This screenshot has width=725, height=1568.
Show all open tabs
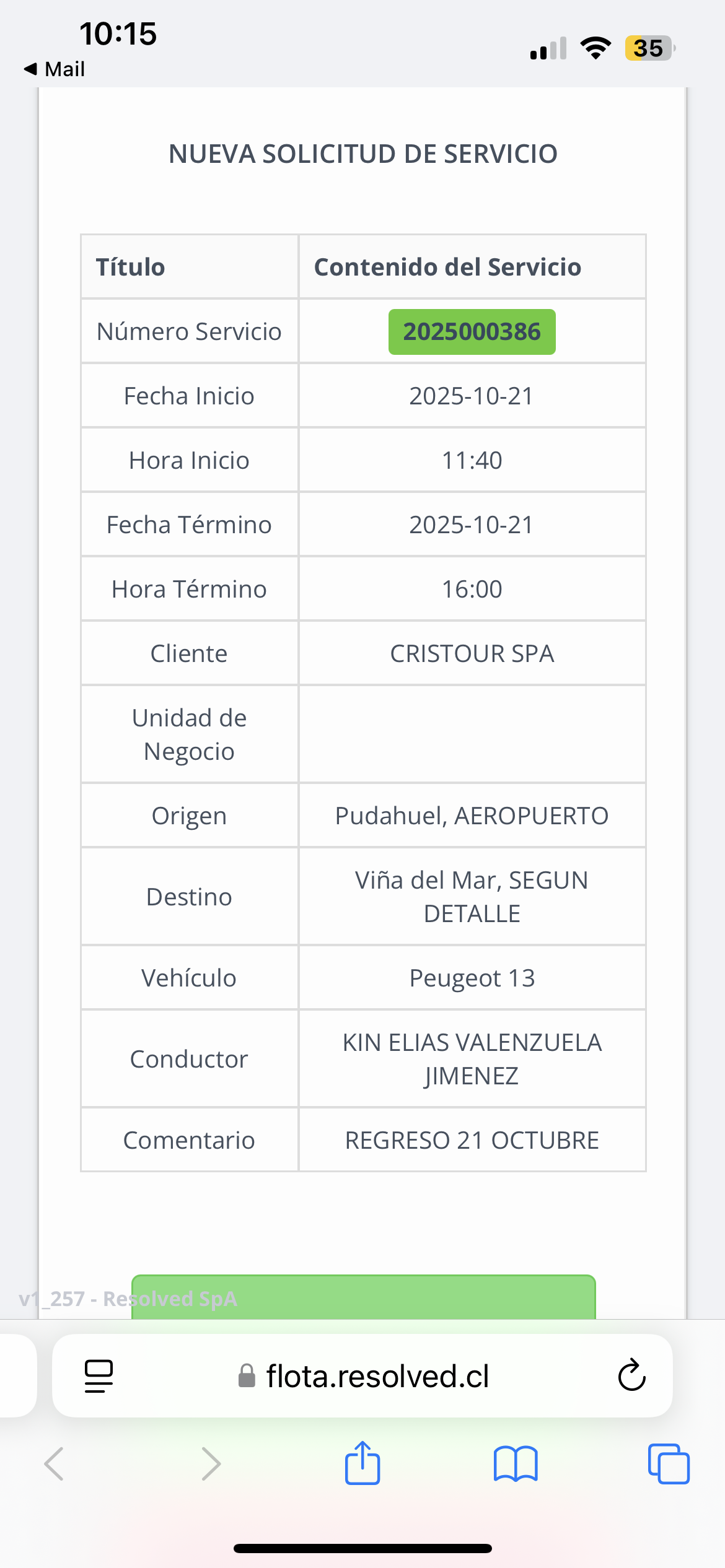(x=669, y=1464)
